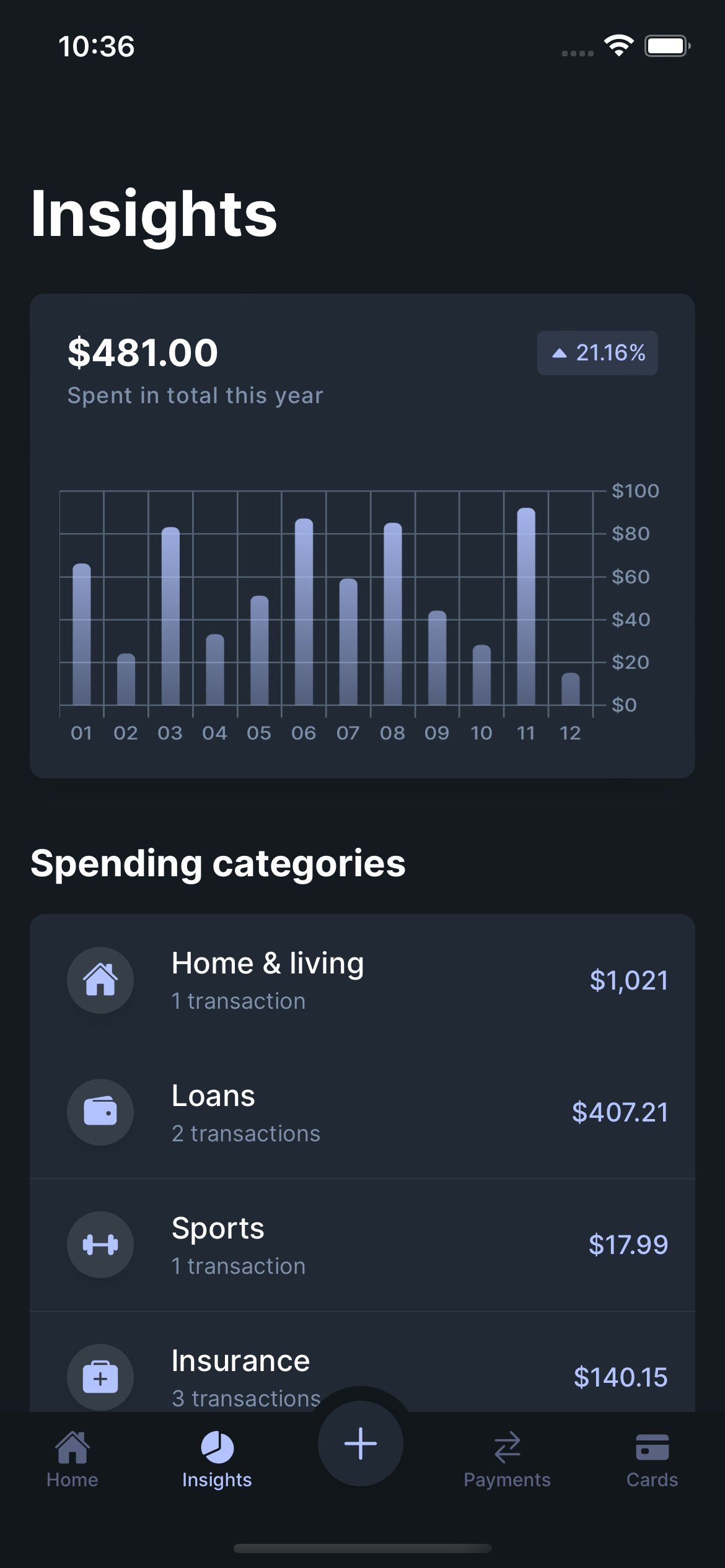The height and width of the screenshot is (1568, 725).
Task: Open the Sports category row
Action: click(362, 1245)
